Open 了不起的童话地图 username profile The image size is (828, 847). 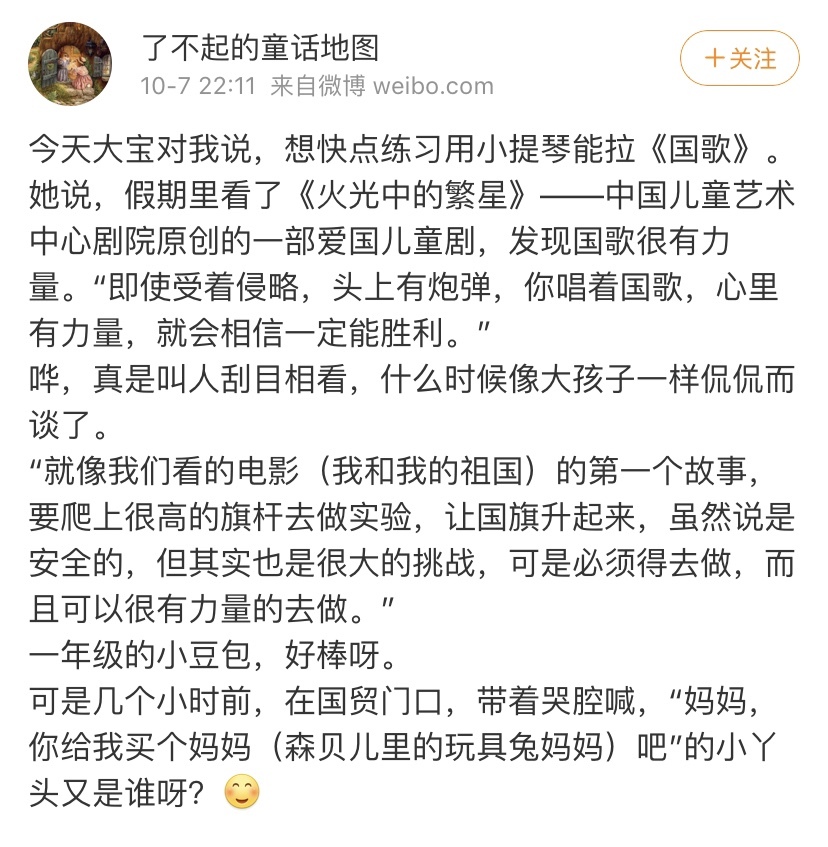point(259,46)
